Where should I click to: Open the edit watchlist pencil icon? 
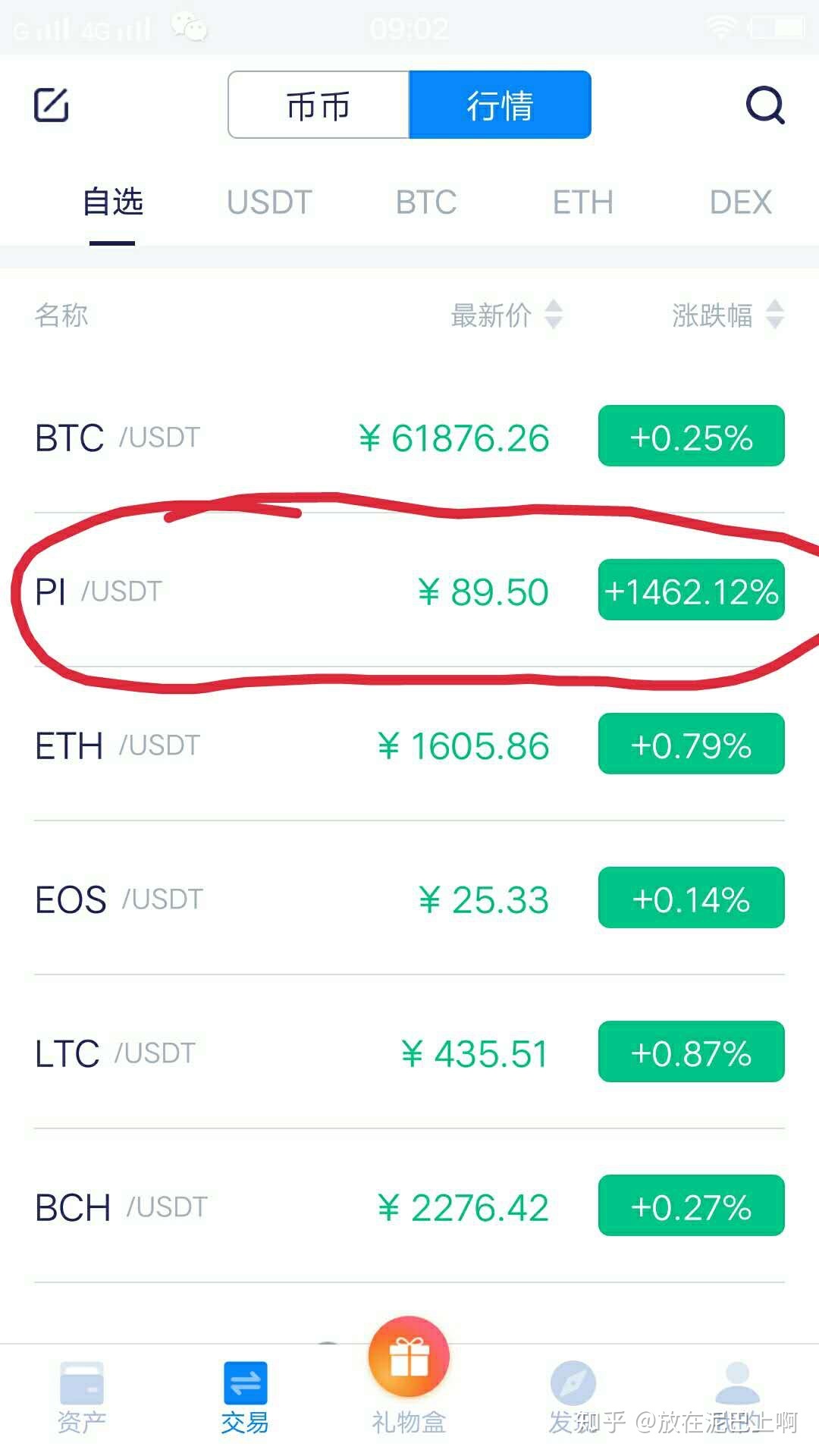coord(51,105)
